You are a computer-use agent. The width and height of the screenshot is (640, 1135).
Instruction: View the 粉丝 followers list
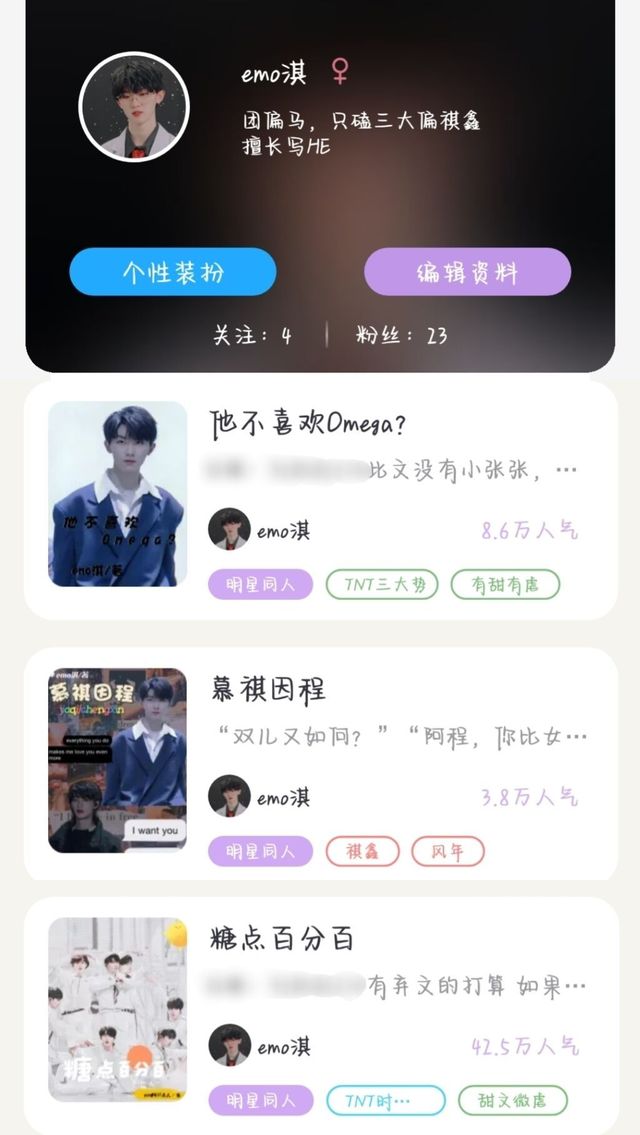coord(402,335)
